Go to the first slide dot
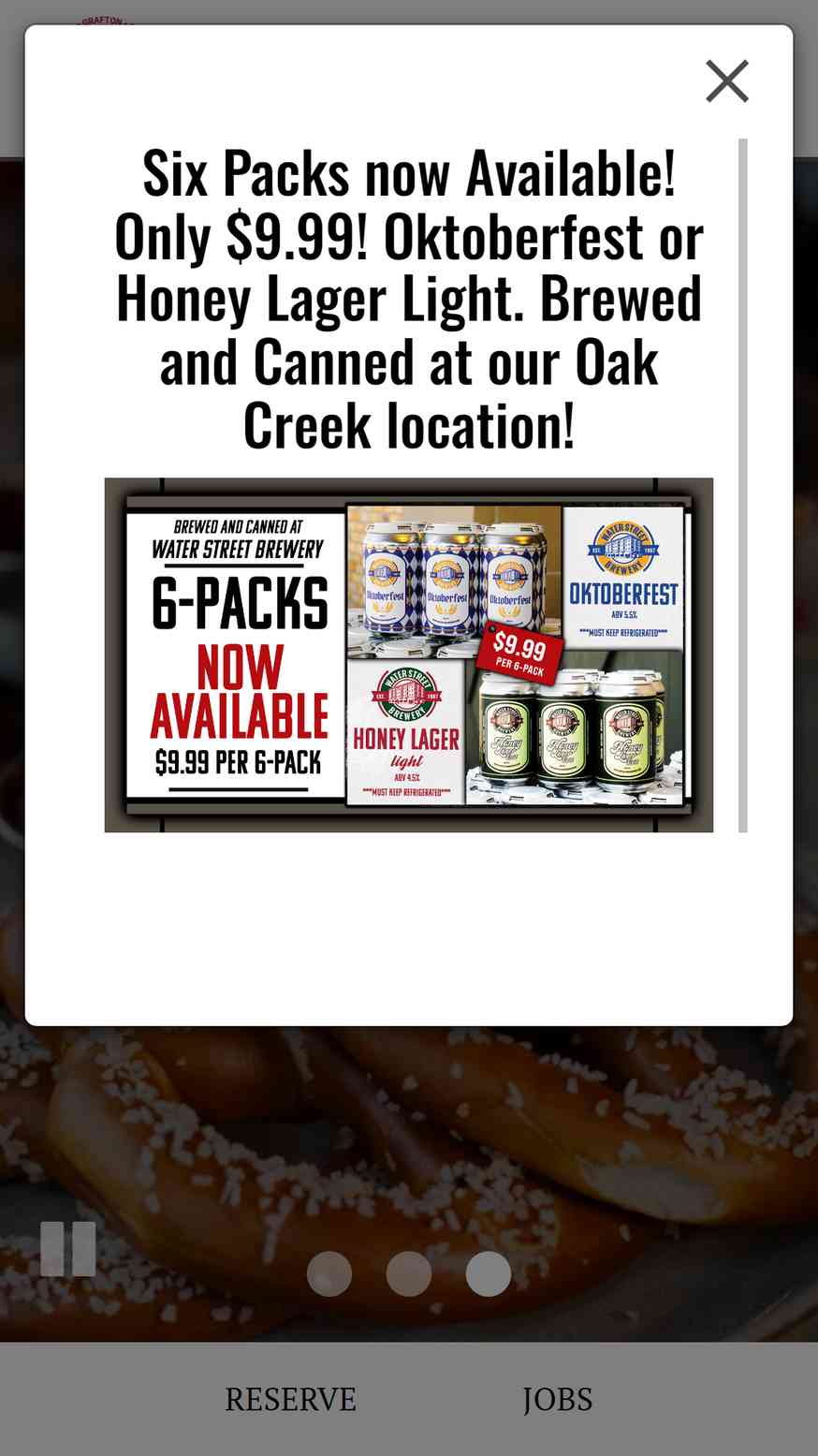The width and height of the screenshot is (818, 1456). pos(329,1273)
